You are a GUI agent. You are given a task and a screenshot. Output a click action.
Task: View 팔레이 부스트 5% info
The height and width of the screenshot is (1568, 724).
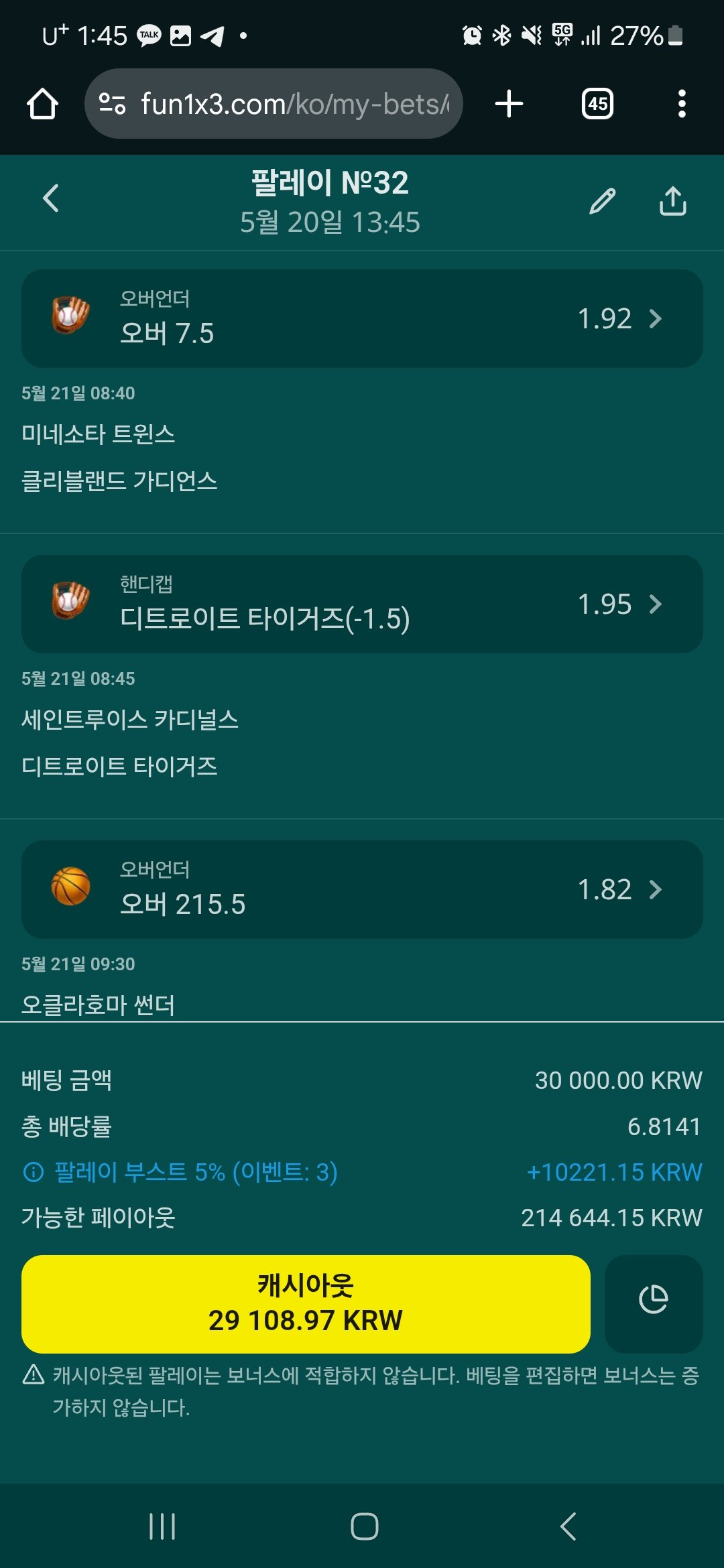click(x=34, y=1172)
